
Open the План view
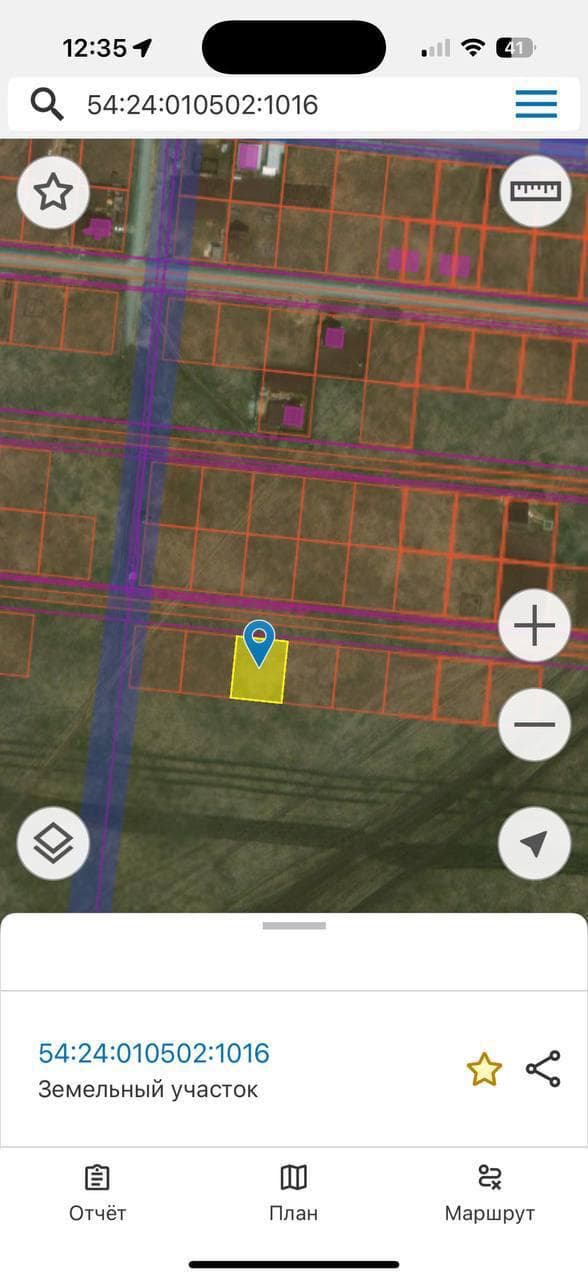tap(294, 1193)
